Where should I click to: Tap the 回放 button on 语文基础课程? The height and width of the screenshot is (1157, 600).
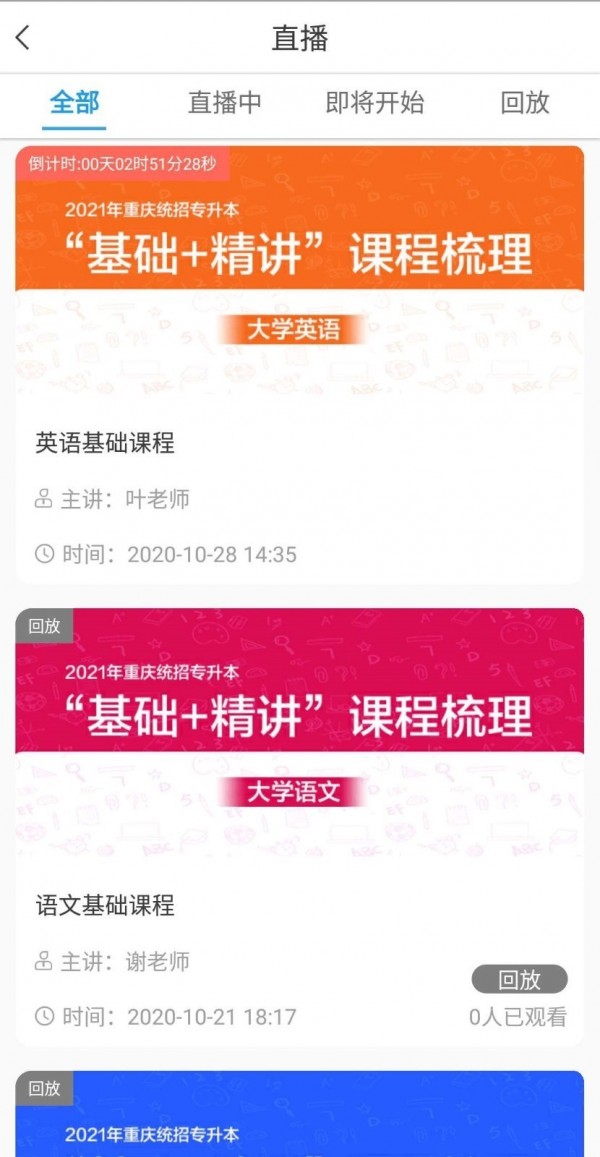pos(519,979)
